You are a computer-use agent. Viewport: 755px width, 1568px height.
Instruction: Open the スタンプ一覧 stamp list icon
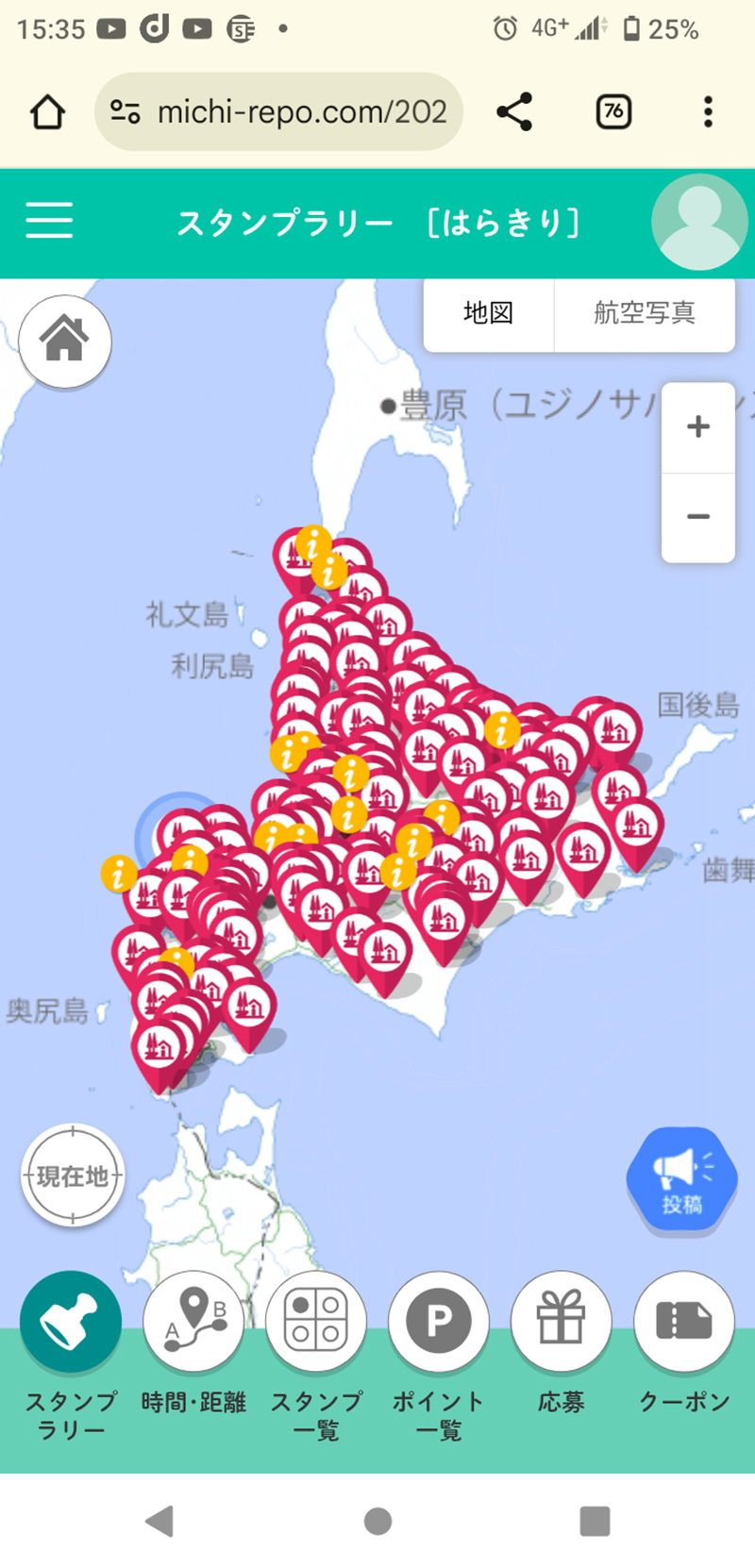[316, 1321]
